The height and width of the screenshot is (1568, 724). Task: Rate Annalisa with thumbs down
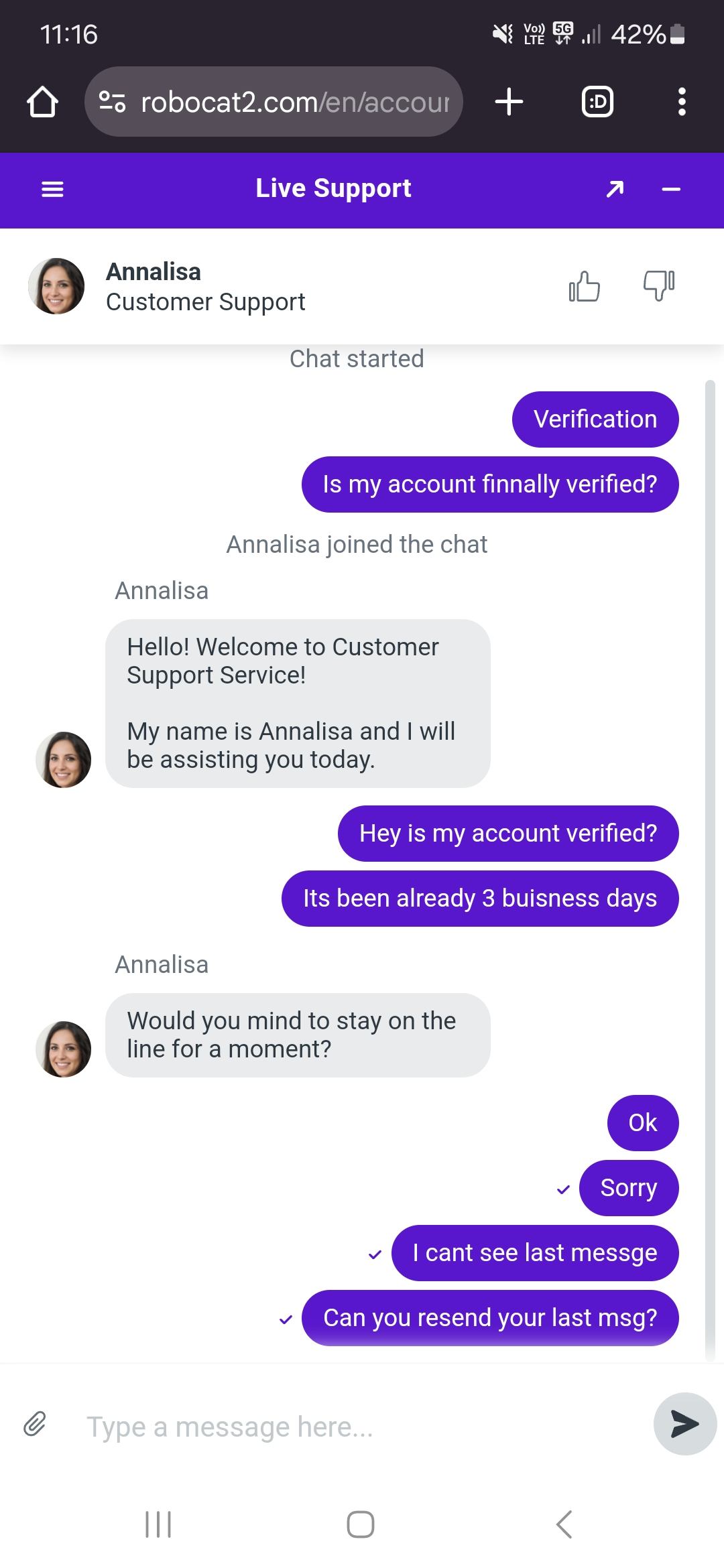[659, 286]
